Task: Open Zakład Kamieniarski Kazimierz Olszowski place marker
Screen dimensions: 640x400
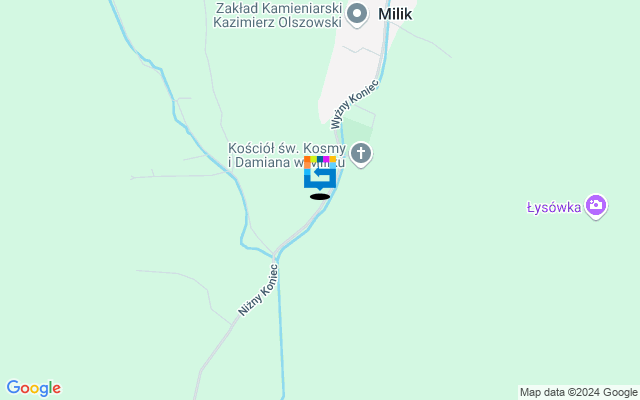Action: click(357, 14)
